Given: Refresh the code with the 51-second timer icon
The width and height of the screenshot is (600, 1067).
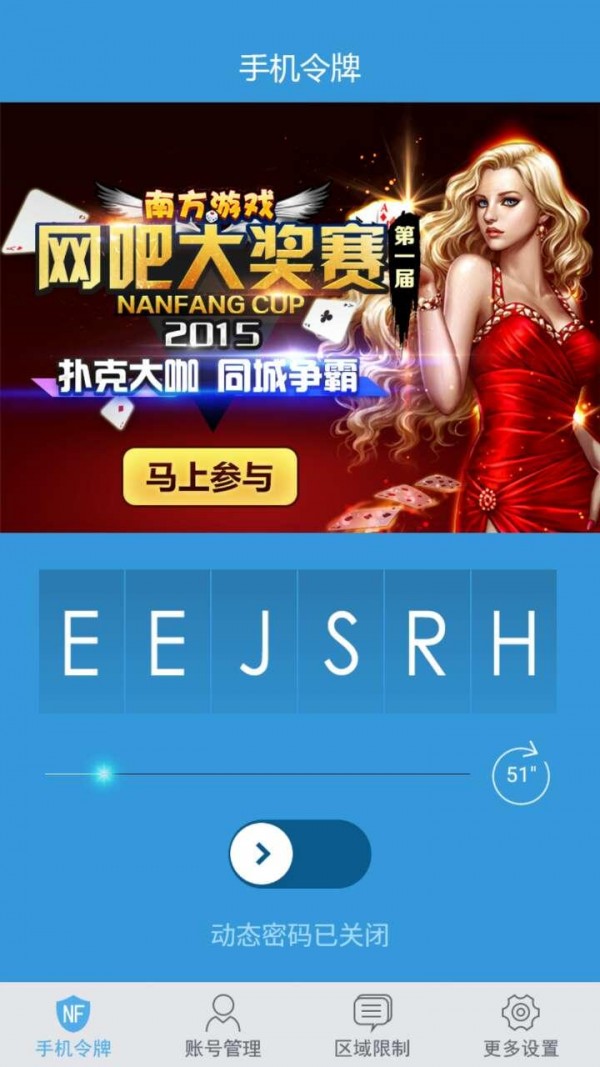Looking at the screenshot, I should click(x=521, y=774).
